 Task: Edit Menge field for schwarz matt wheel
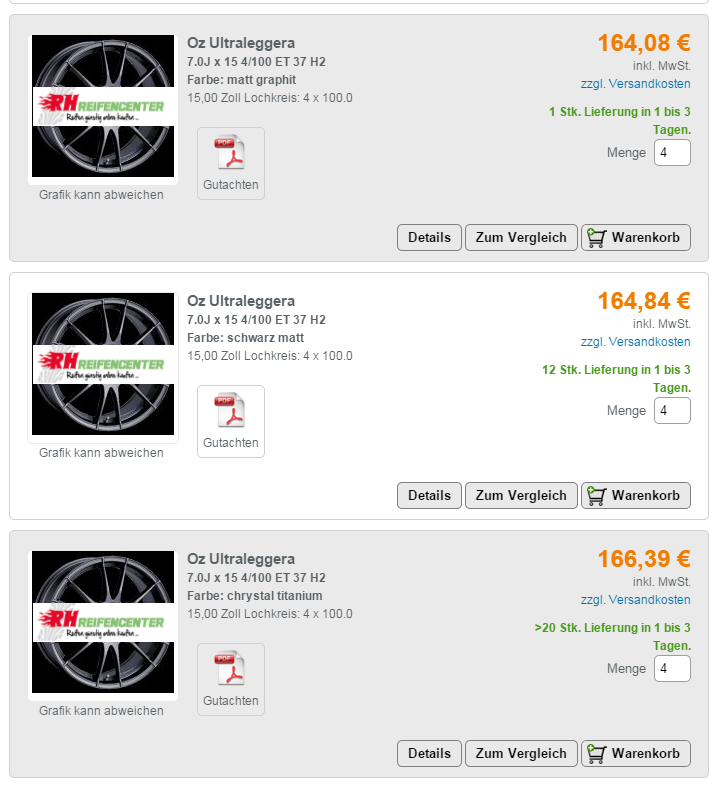(x=672, y=411)
